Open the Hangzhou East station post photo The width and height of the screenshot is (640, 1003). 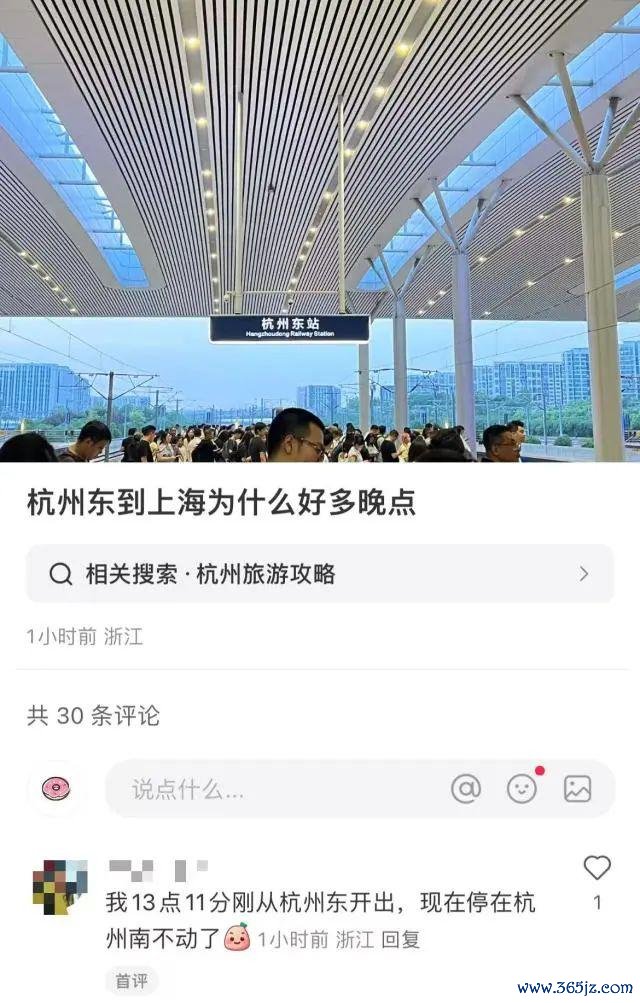pos(320,230)
